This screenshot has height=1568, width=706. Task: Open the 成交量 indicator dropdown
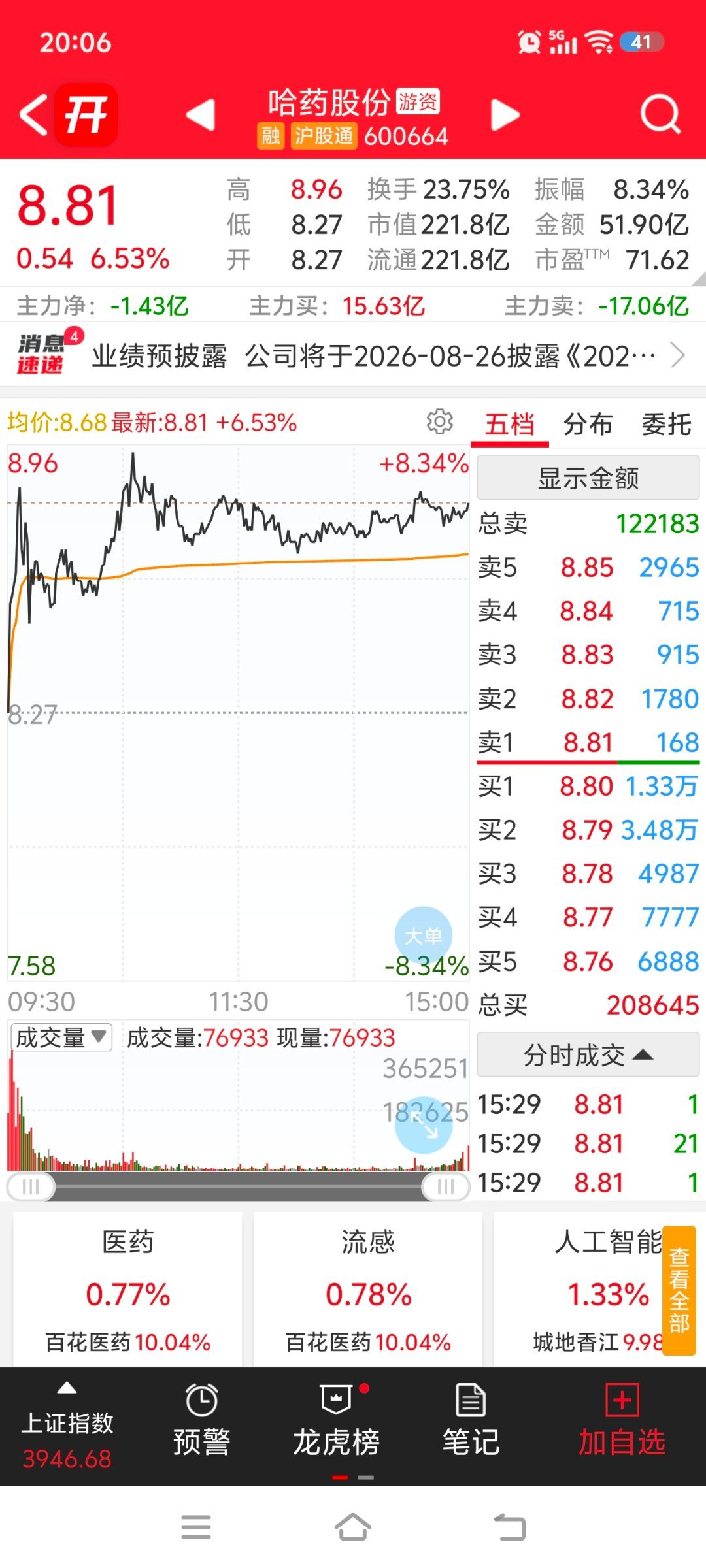[61, 1037]
